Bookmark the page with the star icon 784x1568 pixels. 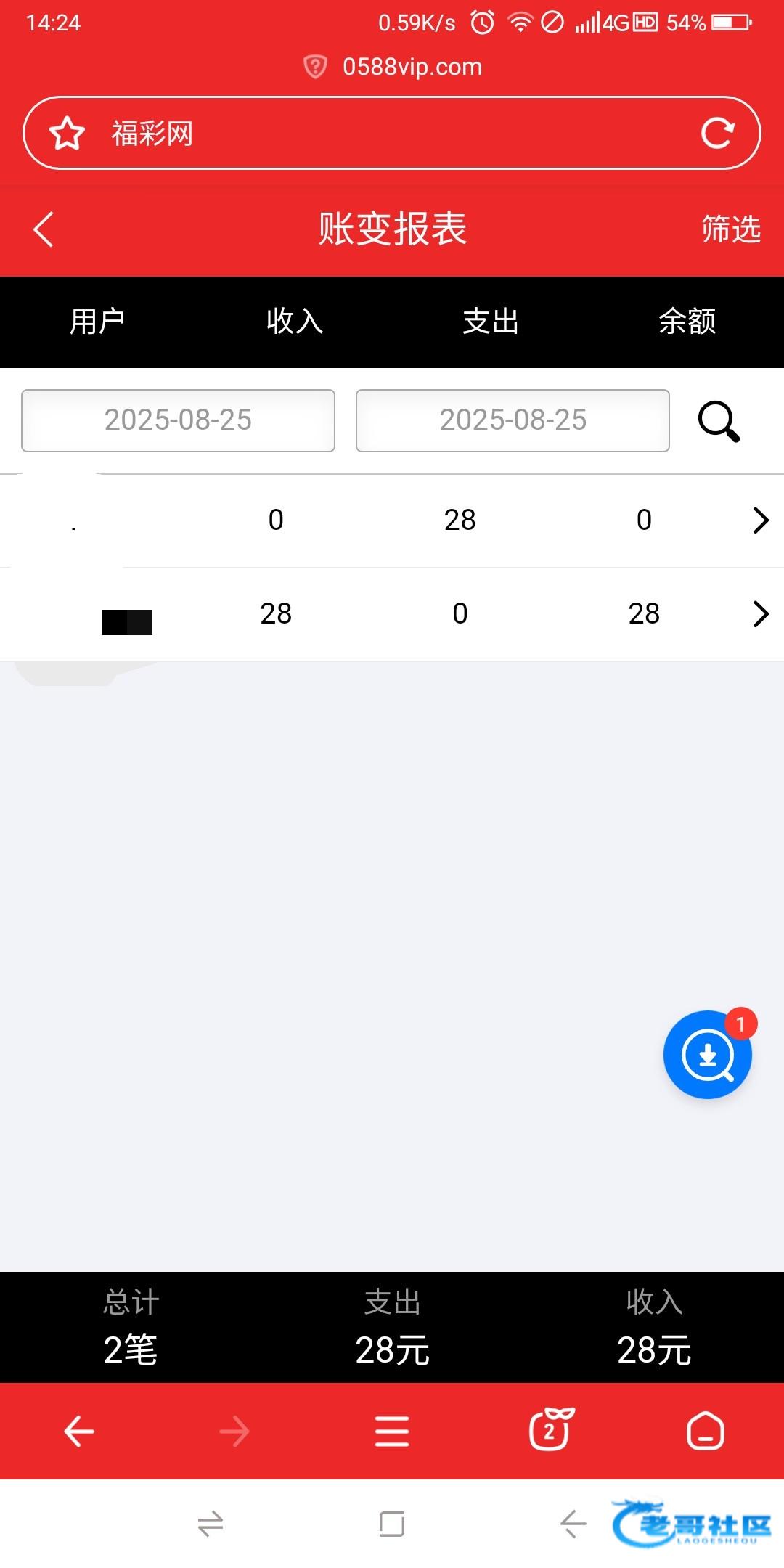pos(67,134)
